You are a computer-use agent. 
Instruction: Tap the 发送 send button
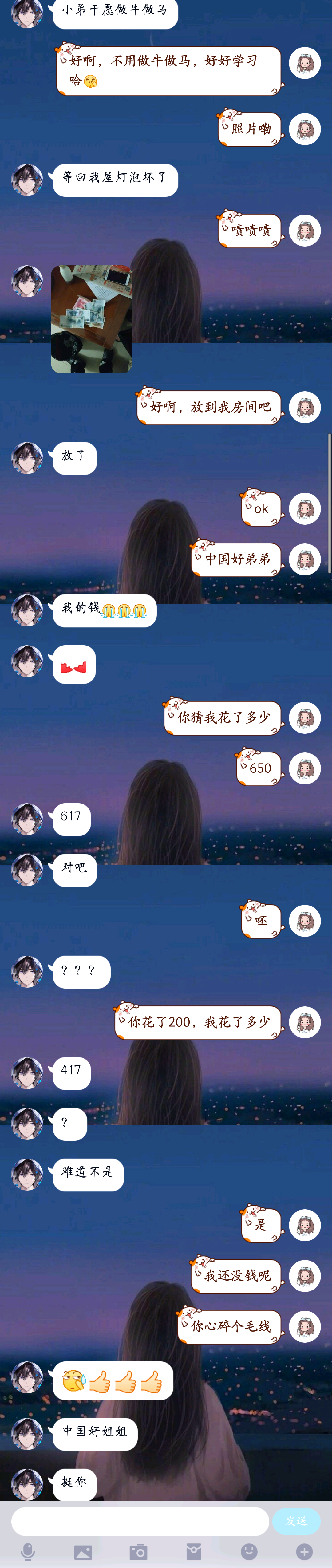point(296,1521)
